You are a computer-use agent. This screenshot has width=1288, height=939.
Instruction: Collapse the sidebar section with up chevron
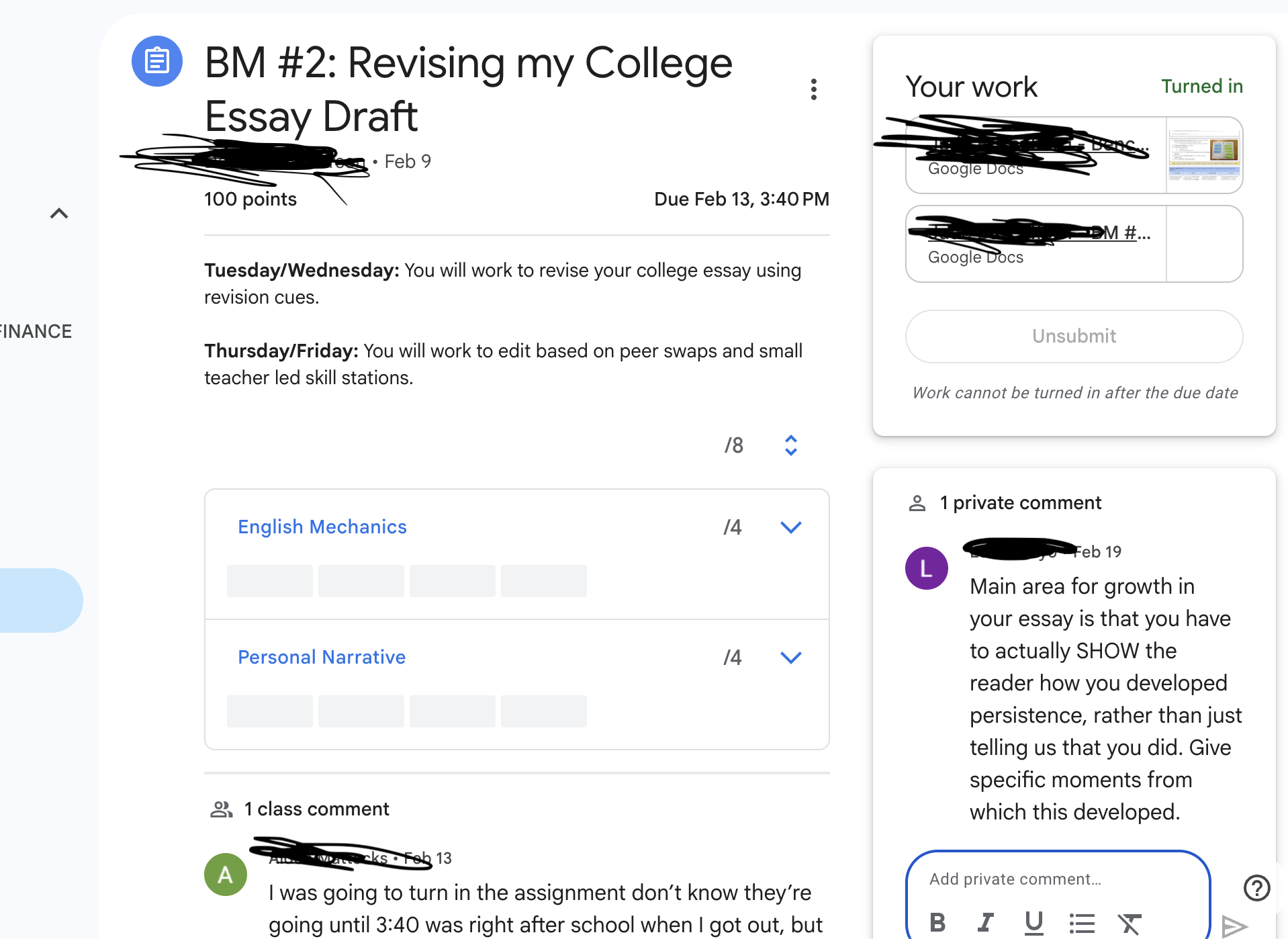pos(59,214)
